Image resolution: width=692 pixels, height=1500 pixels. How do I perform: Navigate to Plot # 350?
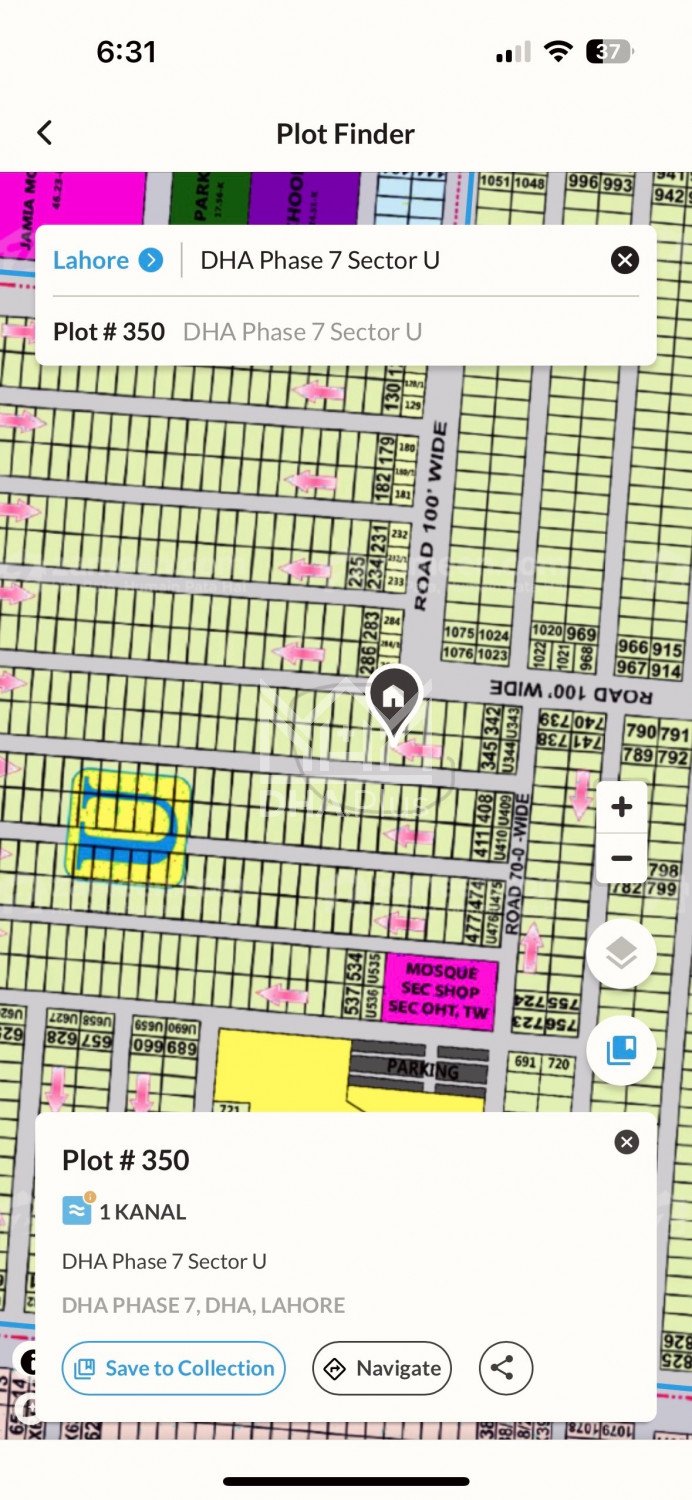[382, 1368]
